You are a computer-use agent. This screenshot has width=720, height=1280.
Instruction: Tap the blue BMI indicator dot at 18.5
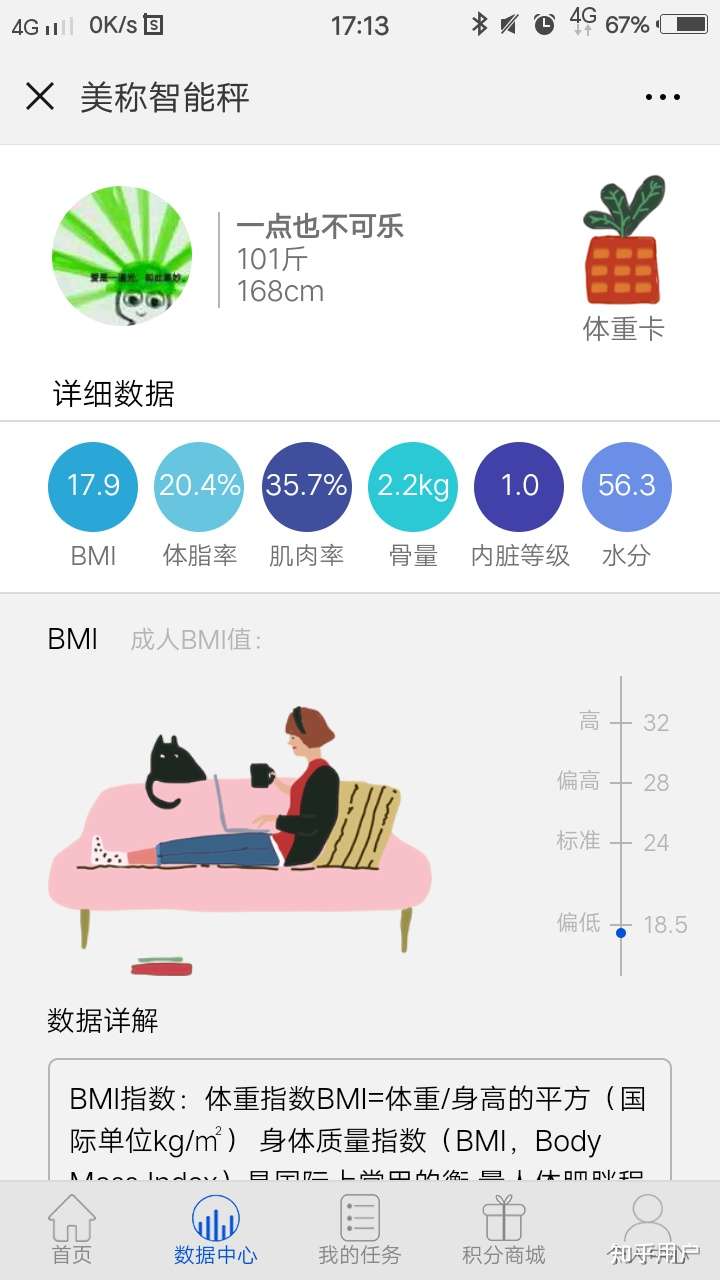pos(622,930)
